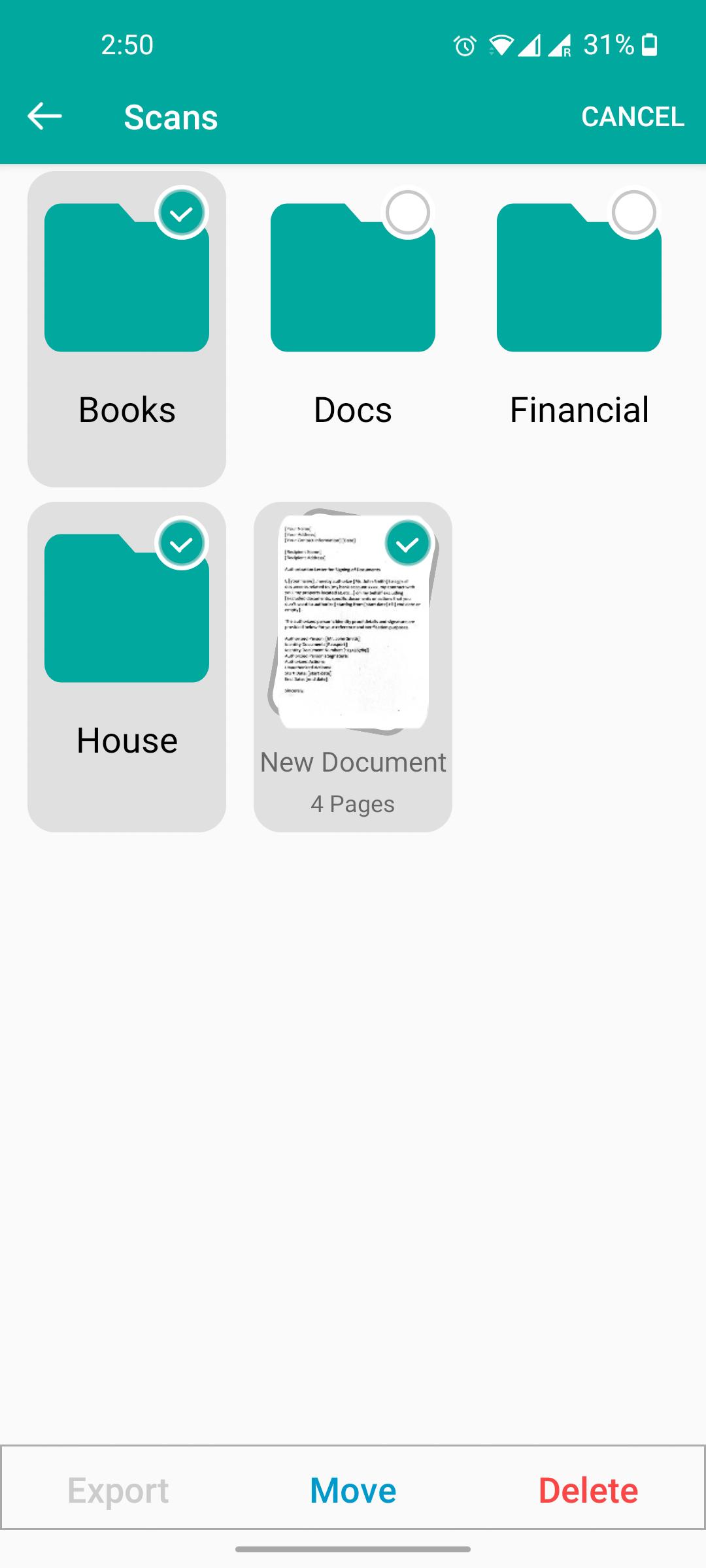This screenshot has width=706, height=1568.
Task: Cancel the selection mode
Action: click(633, 117)
